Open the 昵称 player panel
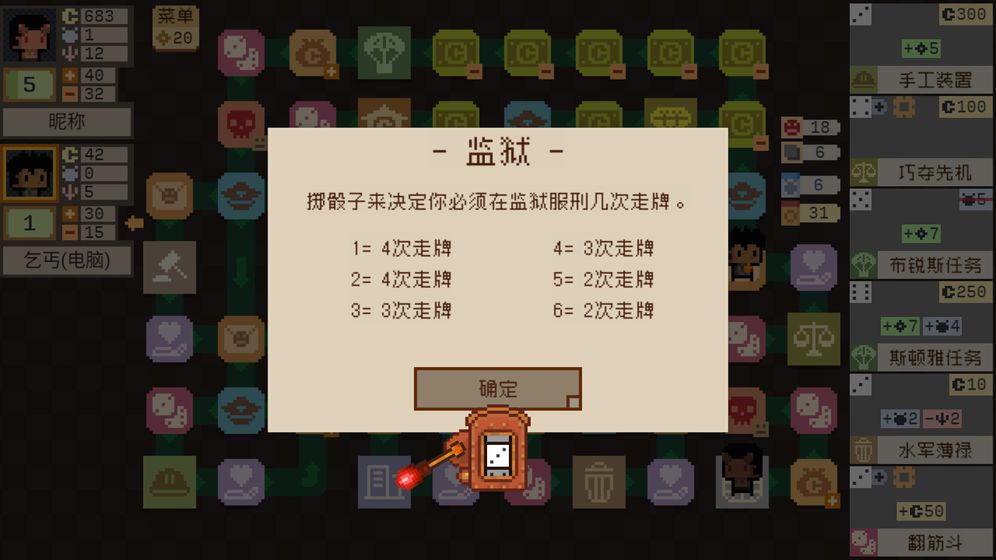 [67, 121]
